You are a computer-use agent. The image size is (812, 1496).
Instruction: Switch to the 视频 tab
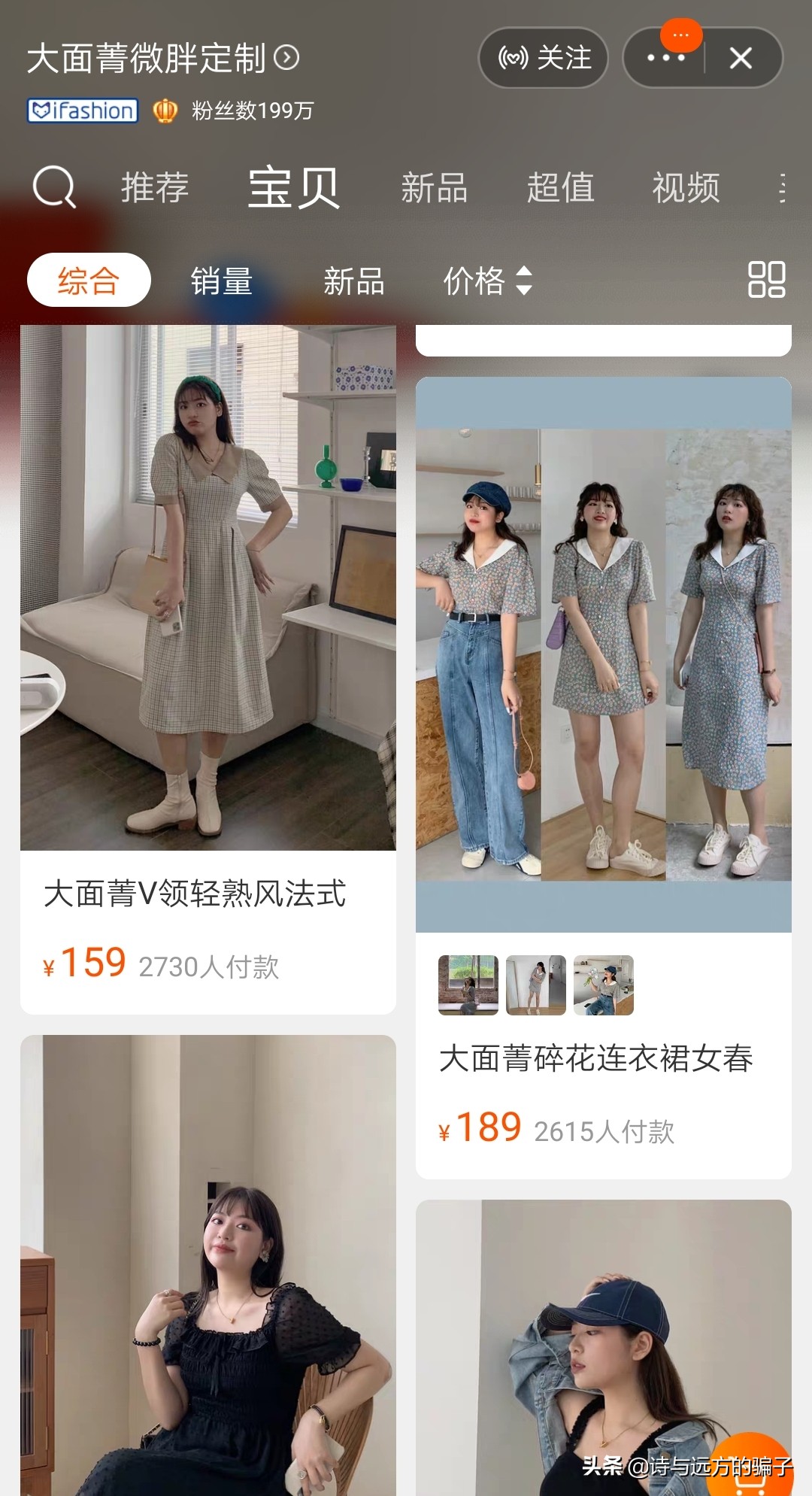[686, 188]
